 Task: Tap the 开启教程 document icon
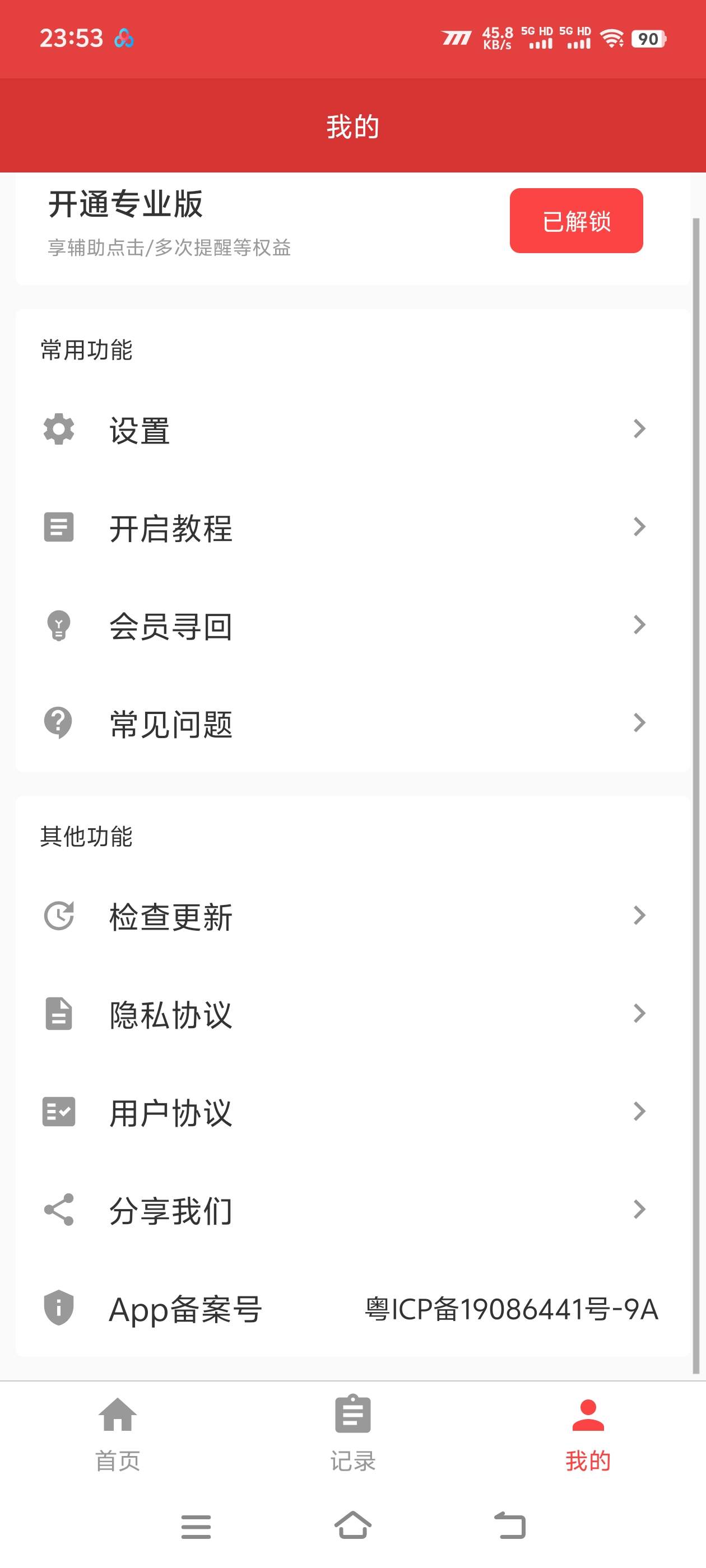click(x=58, y=528)
